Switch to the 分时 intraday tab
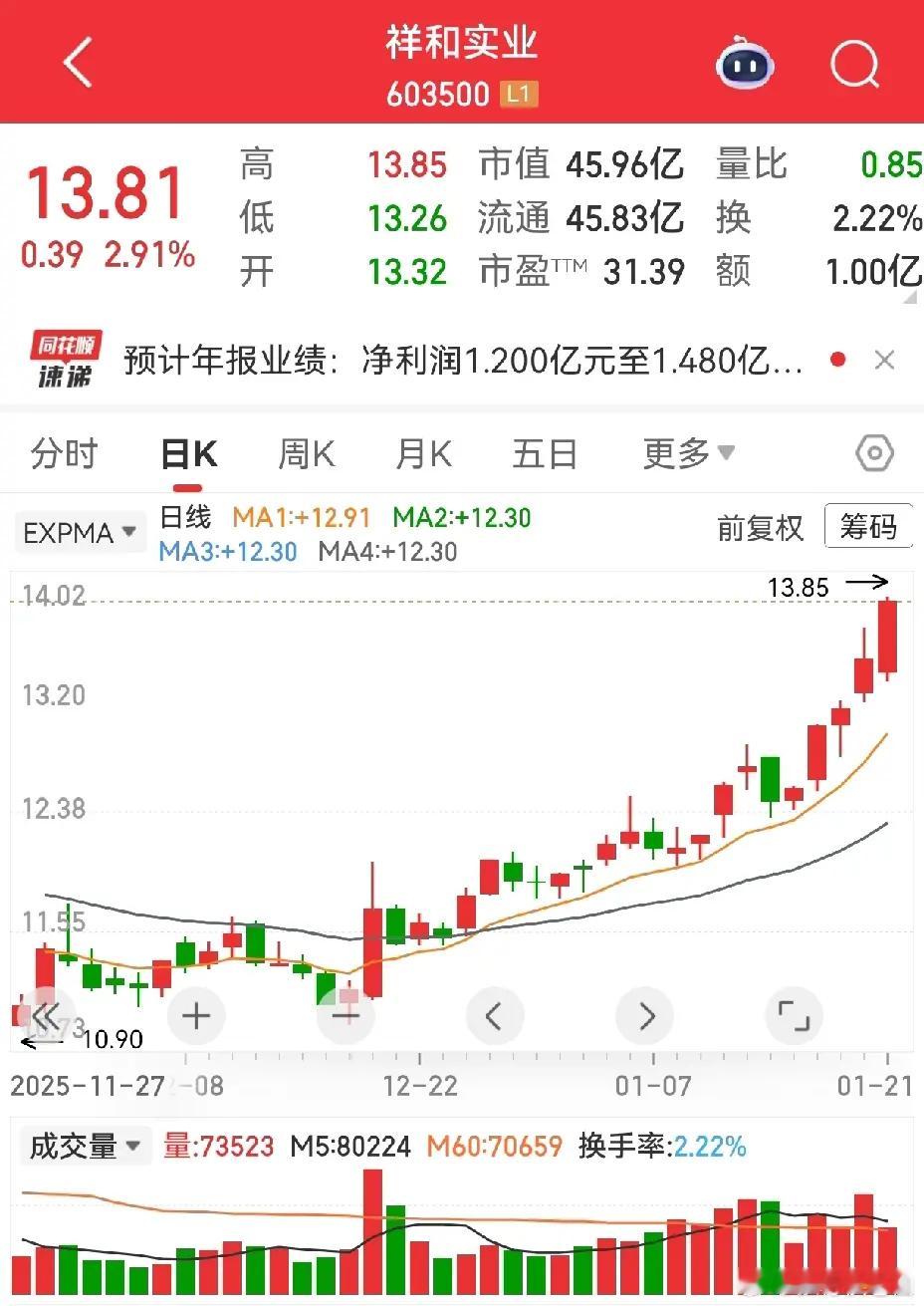The height and width of the screenshot is (1306, 924). (64, 453)
